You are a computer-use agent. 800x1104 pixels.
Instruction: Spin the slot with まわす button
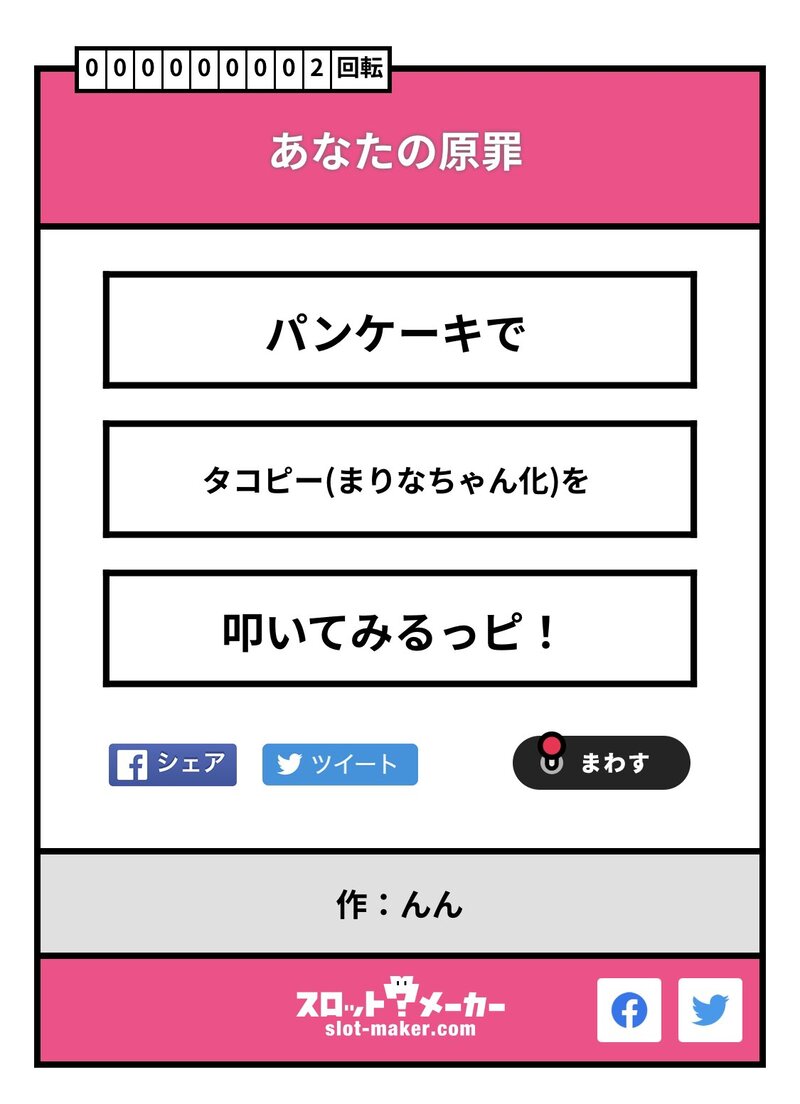coord(601,763)
